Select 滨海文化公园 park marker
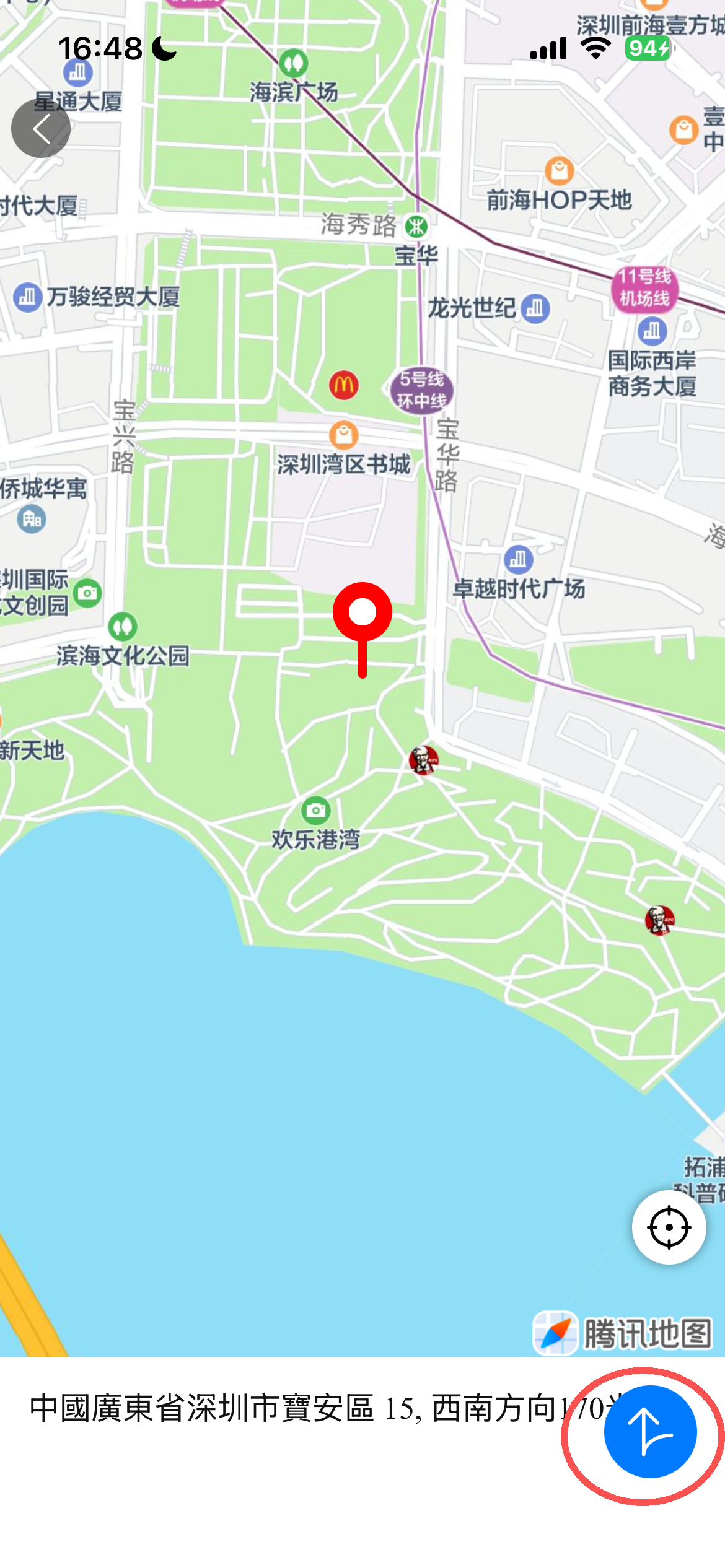The image size is (725, 1568). pyautogui.click(x=123, y=627)
